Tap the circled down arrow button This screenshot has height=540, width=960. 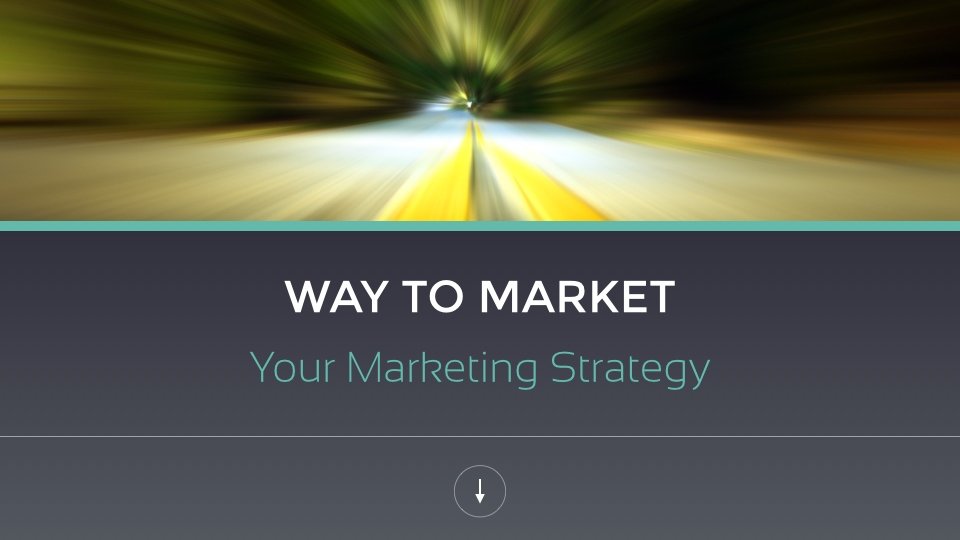tap(480, 491)
